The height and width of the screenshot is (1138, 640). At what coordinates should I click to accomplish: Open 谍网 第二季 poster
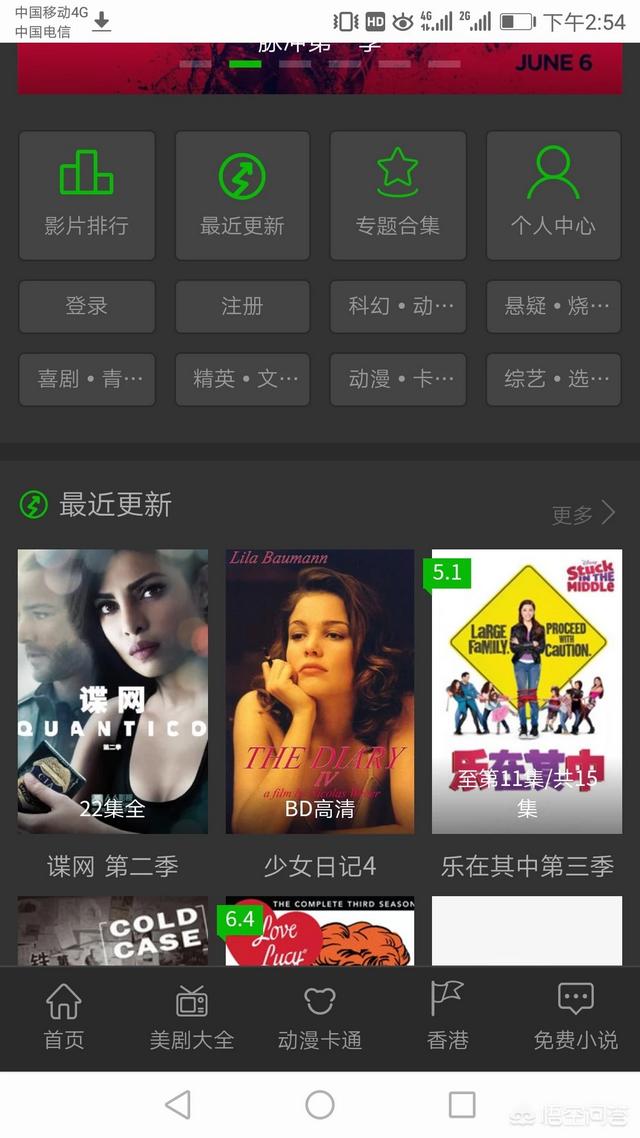coord(113,691)
